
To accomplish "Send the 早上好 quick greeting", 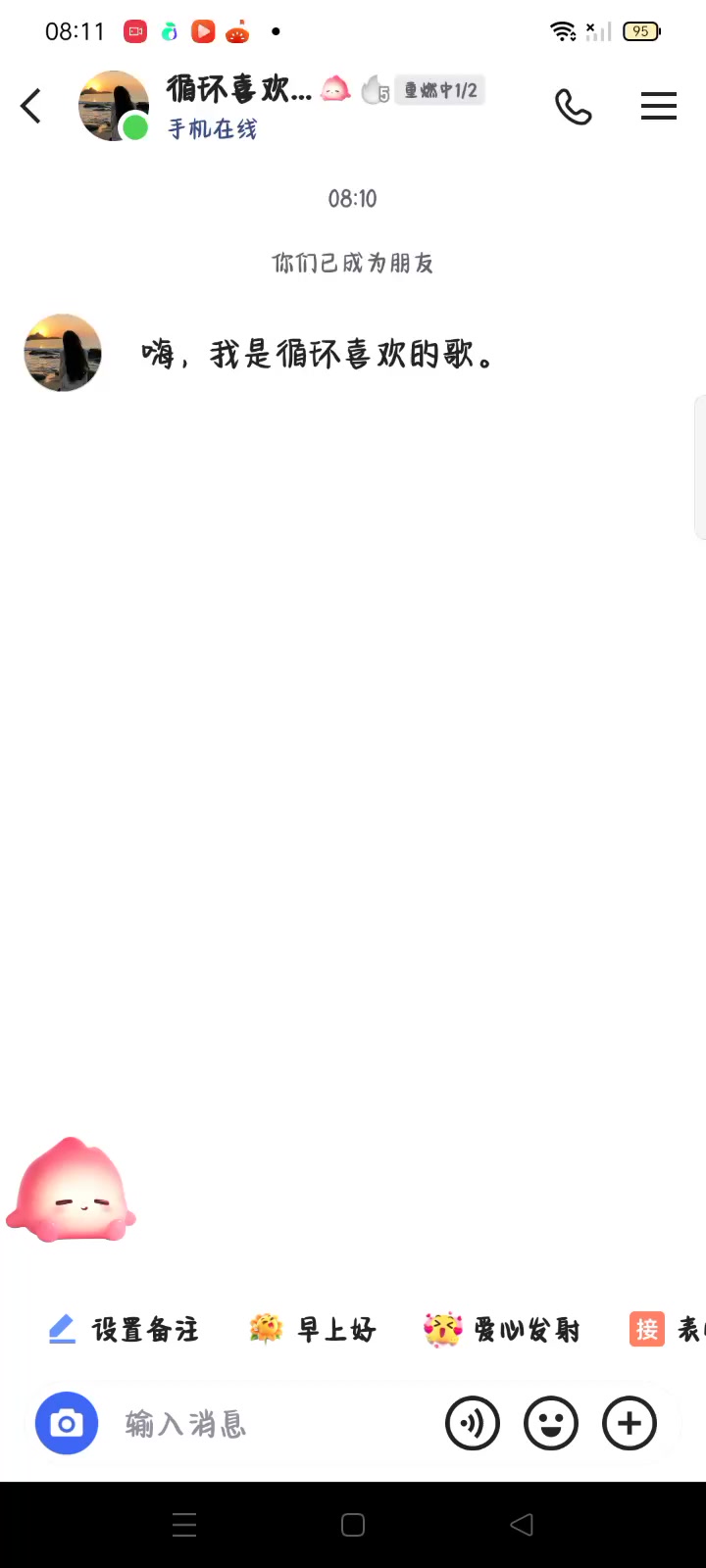I will (314, 1330).
